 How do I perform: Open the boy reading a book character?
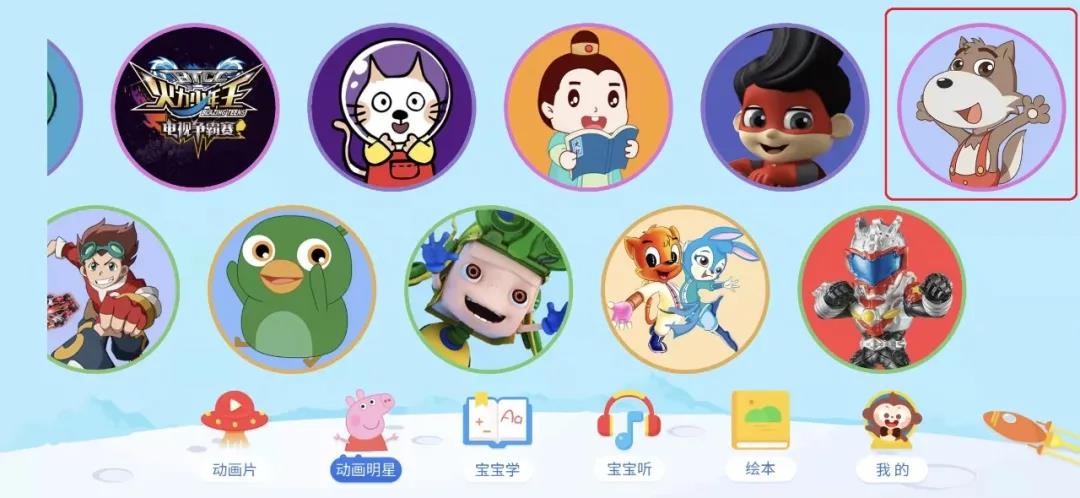pos(588,107)
